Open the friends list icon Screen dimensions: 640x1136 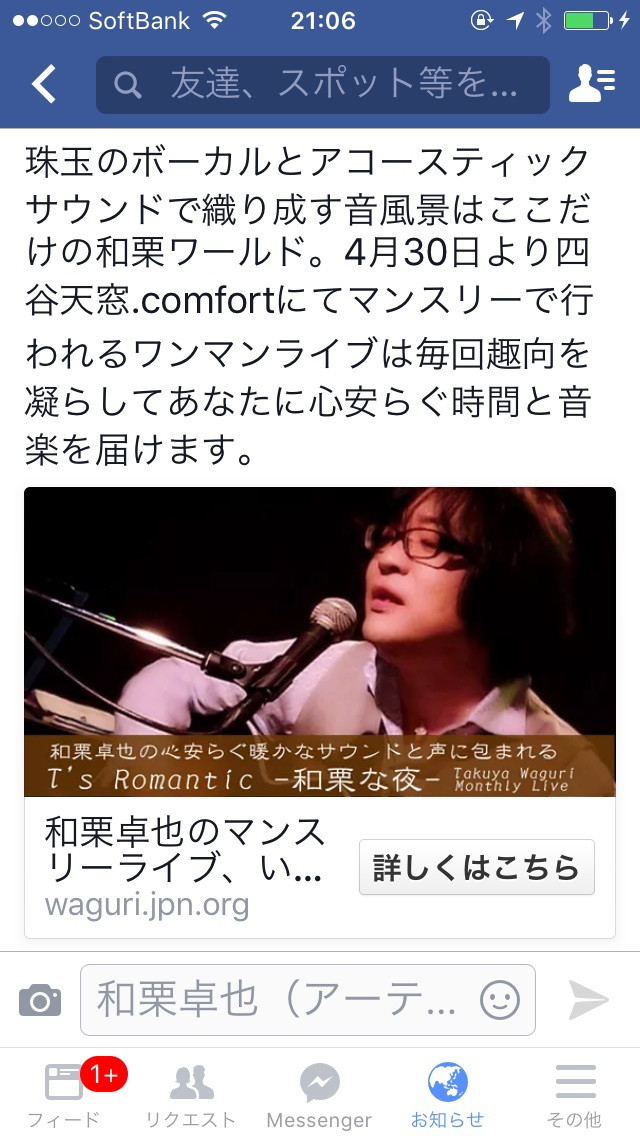pos(591,85)
